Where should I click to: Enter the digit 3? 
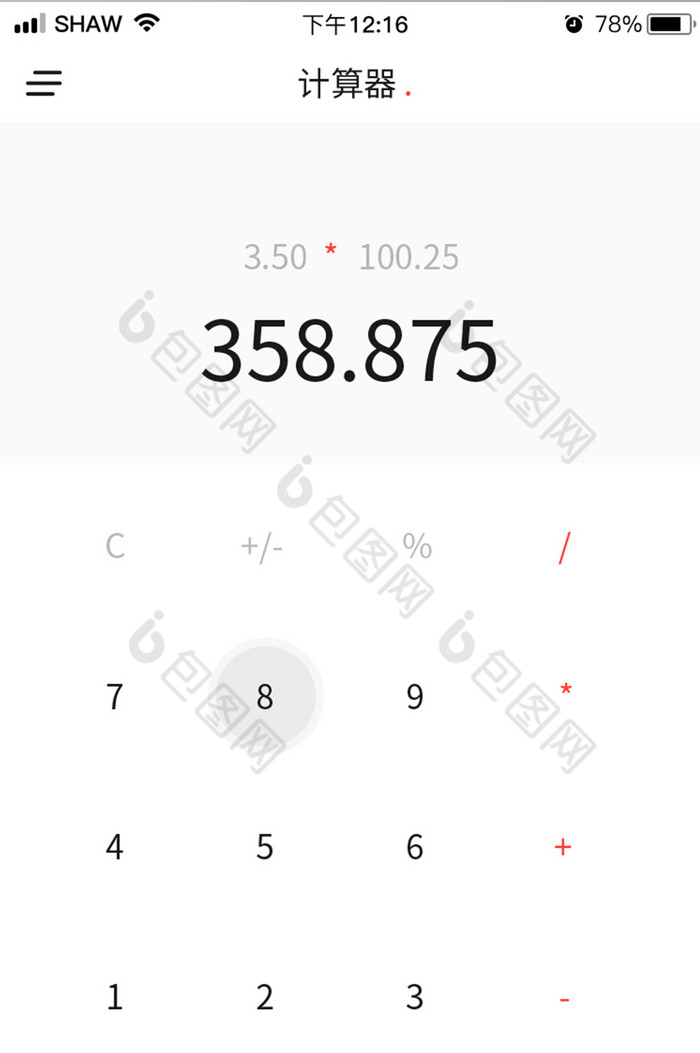(x=415, y=997)
